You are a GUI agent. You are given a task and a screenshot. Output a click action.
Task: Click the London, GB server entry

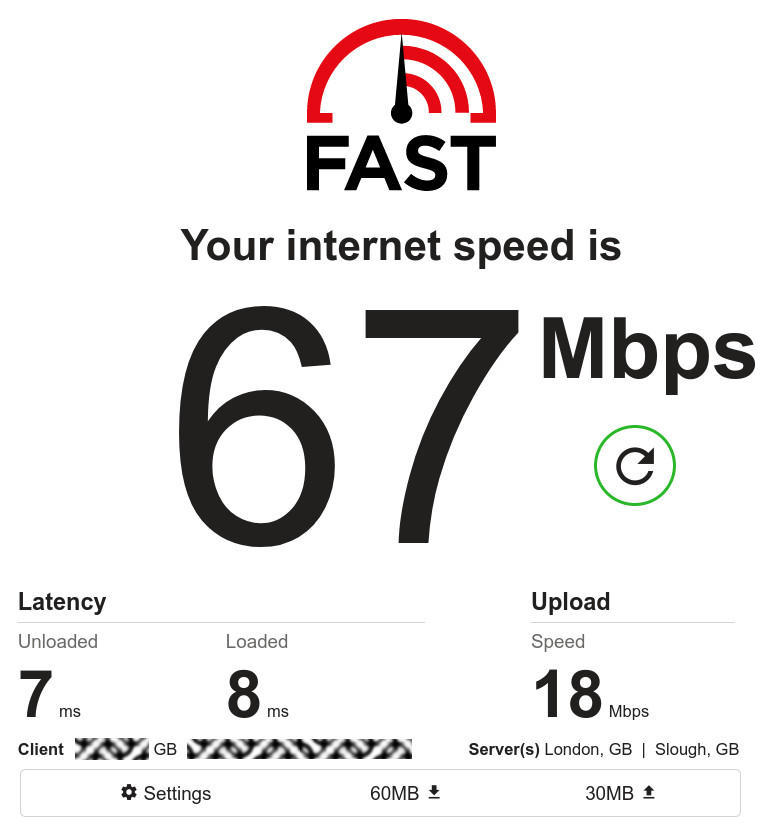[x=588, y=749]
